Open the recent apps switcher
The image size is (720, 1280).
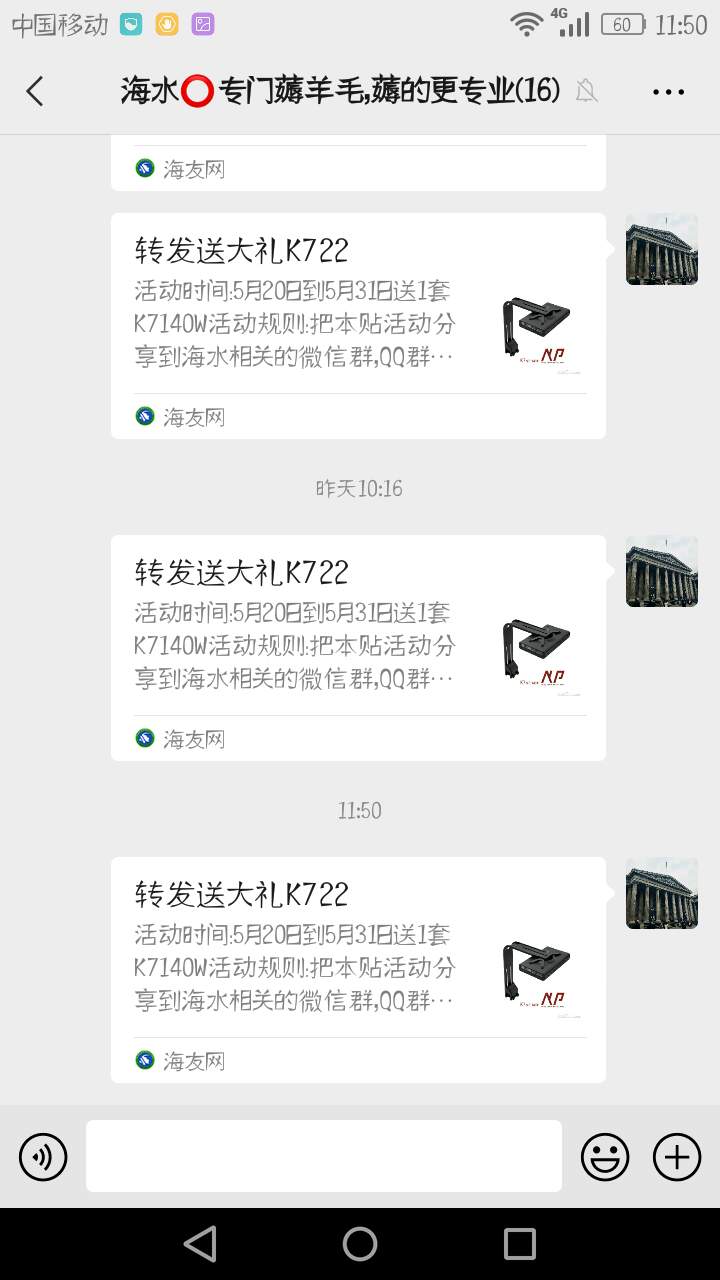point(519,1243)
